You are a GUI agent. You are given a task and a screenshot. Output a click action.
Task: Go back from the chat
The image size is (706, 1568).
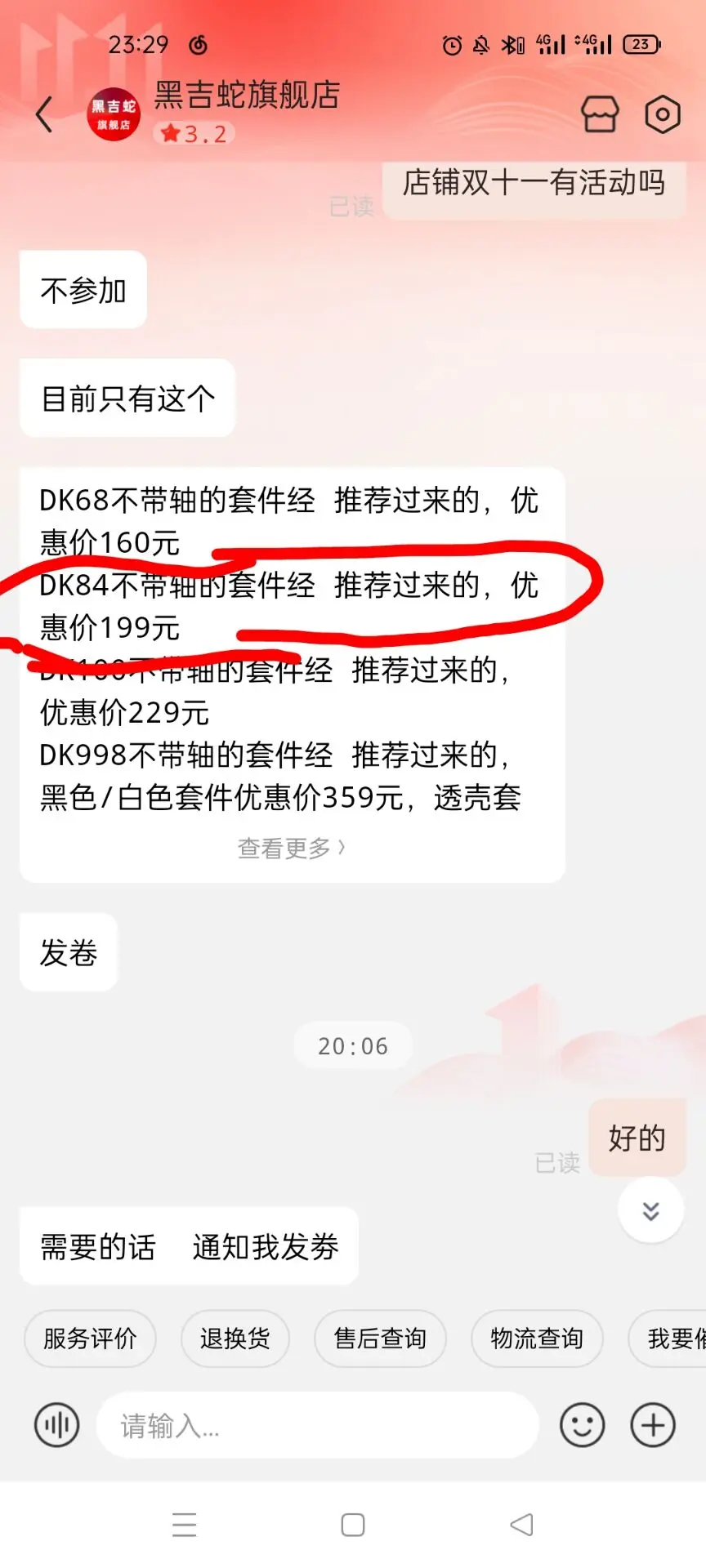click(x=45, y=114)
